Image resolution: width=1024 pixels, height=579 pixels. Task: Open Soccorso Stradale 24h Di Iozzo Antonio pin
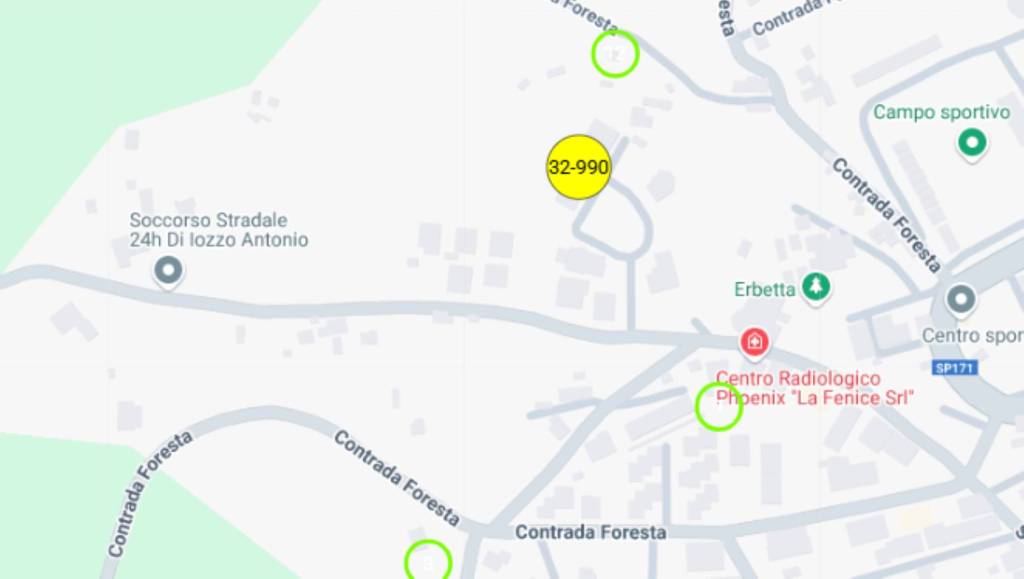point(168,269)
